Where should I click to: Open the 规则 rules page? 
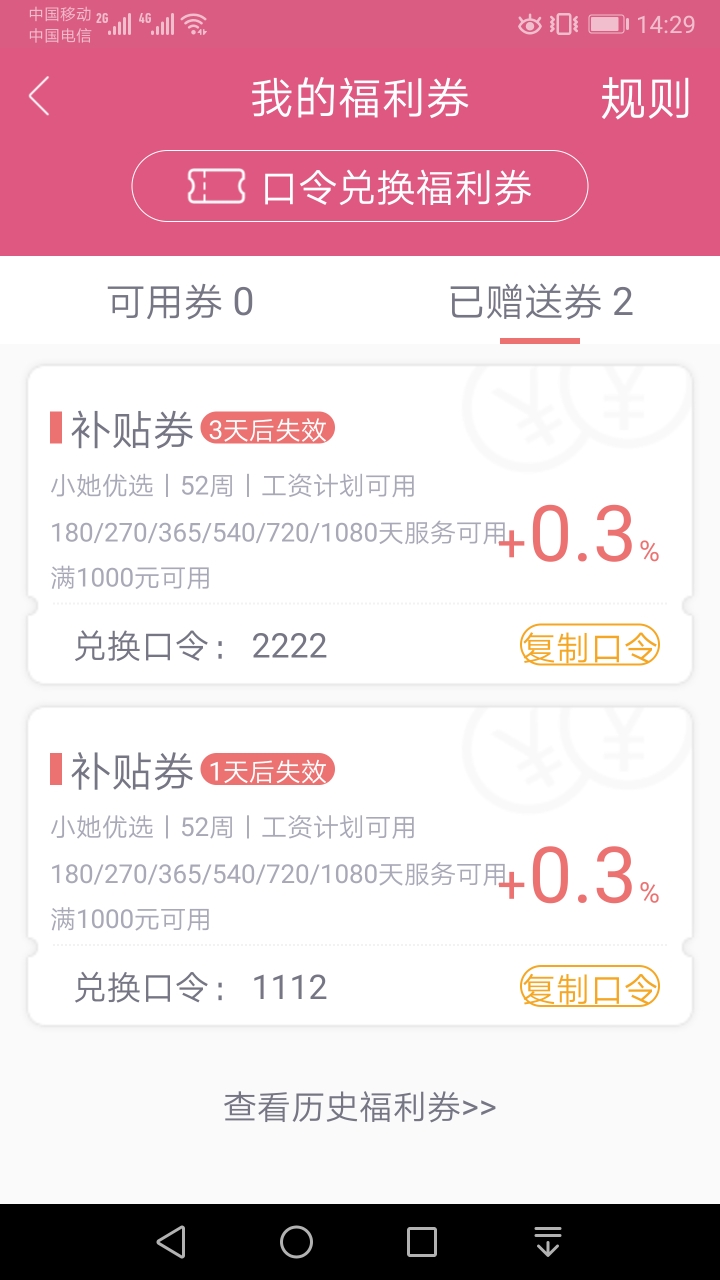645,99
